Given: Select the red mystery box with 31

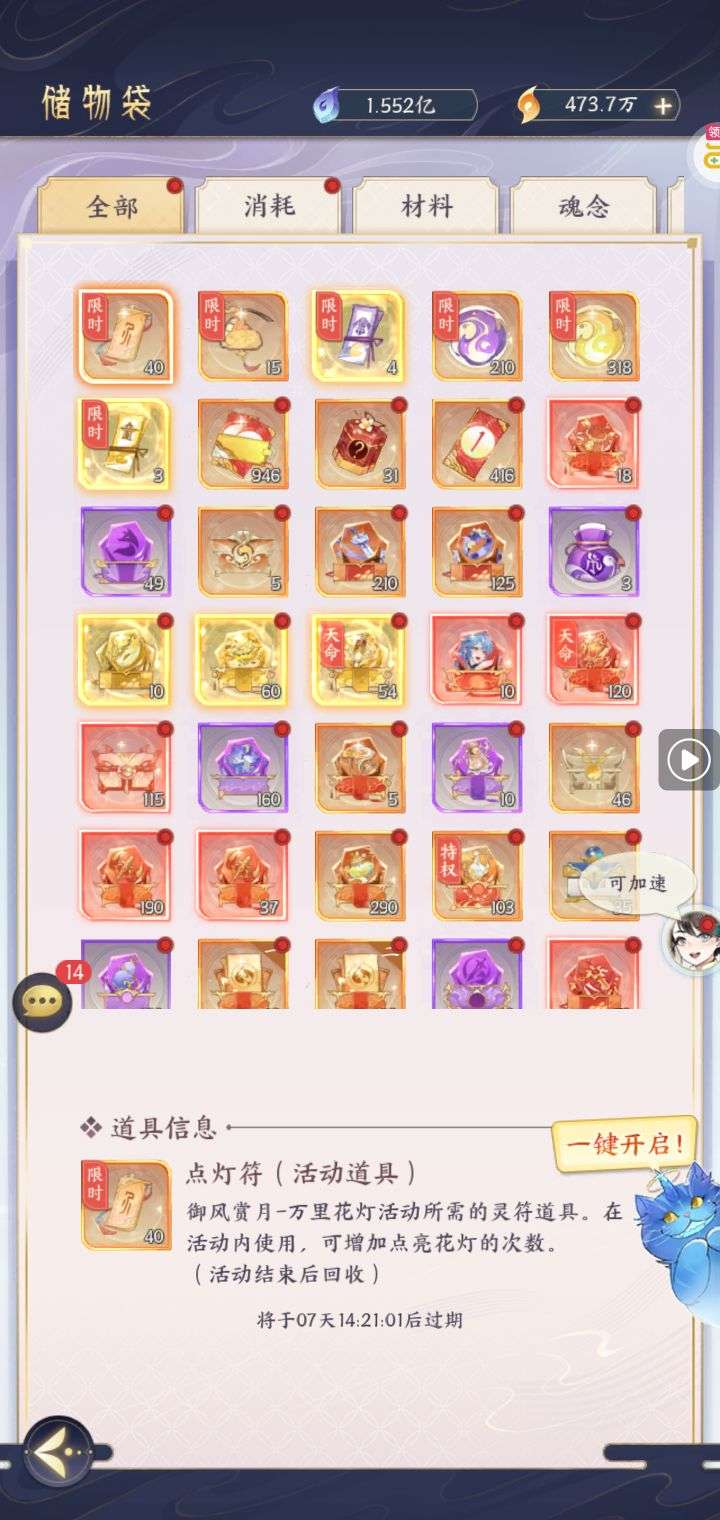Looking at the screenshot, I should tap(360, 444).
